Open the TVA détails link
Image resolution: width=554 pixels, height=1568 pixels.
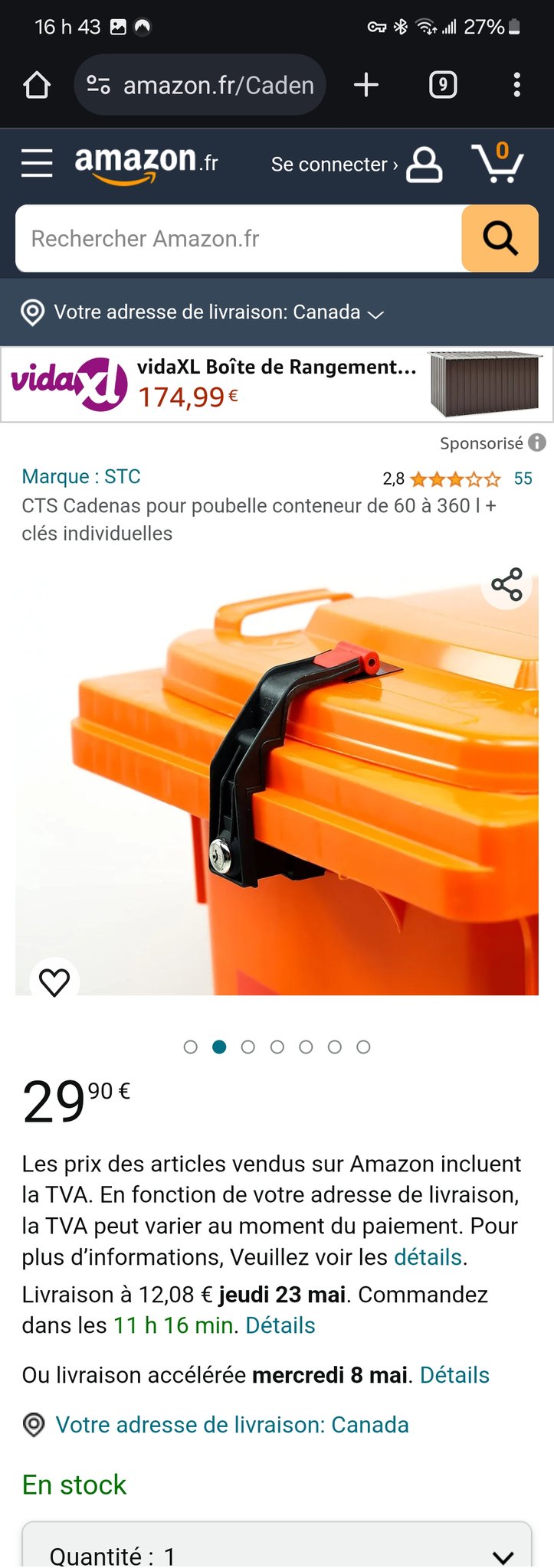(x=428, y=1258)
